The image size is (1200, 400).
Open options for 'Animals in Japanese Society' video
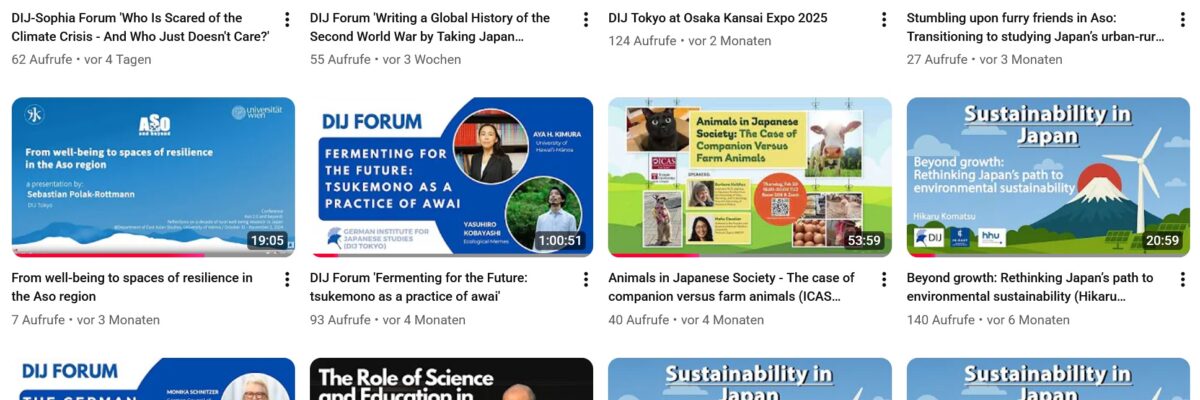coord(884,279)
